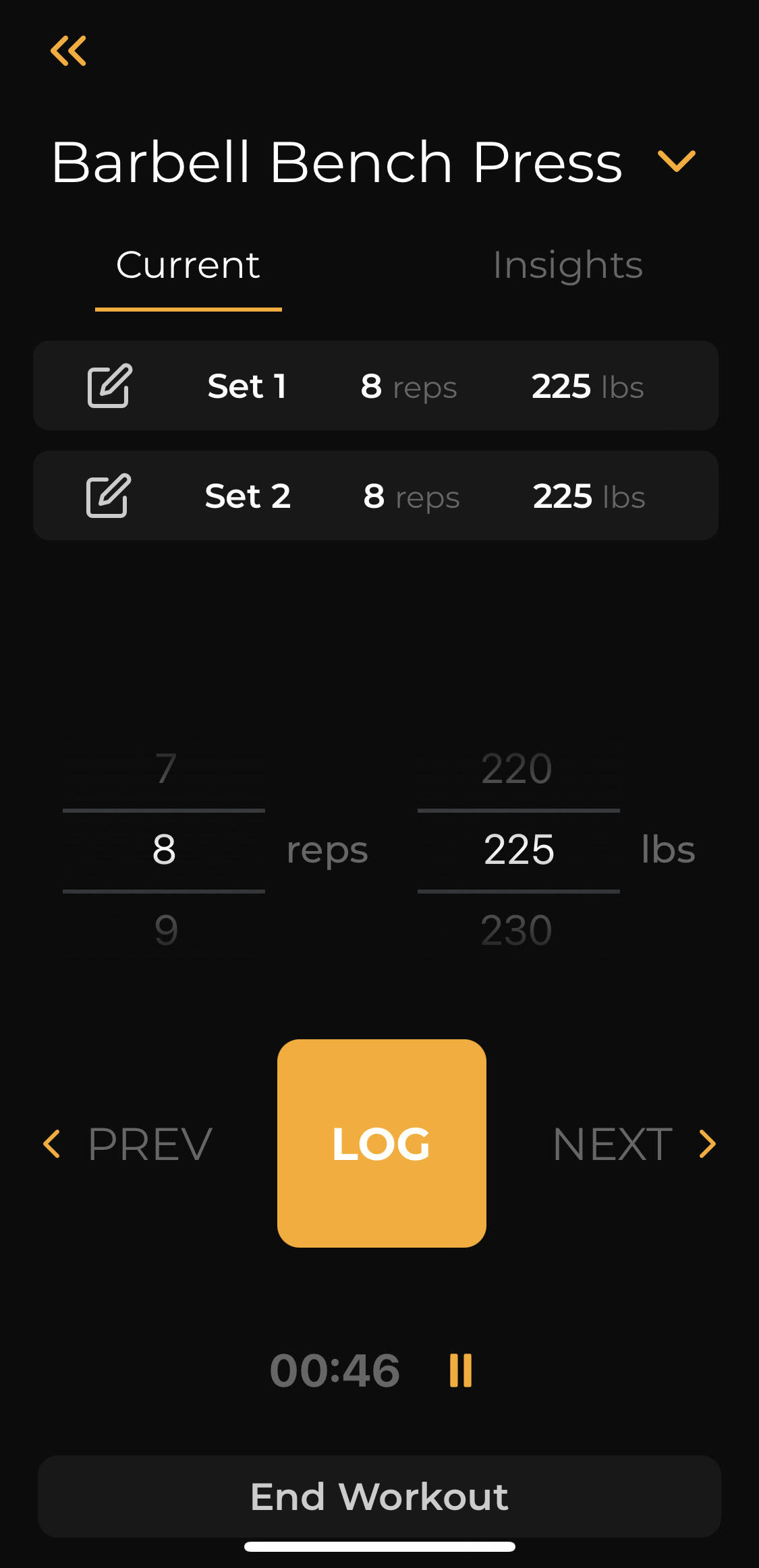
Task: Switch to the Insights tab
Action: (x=567, y=264)
